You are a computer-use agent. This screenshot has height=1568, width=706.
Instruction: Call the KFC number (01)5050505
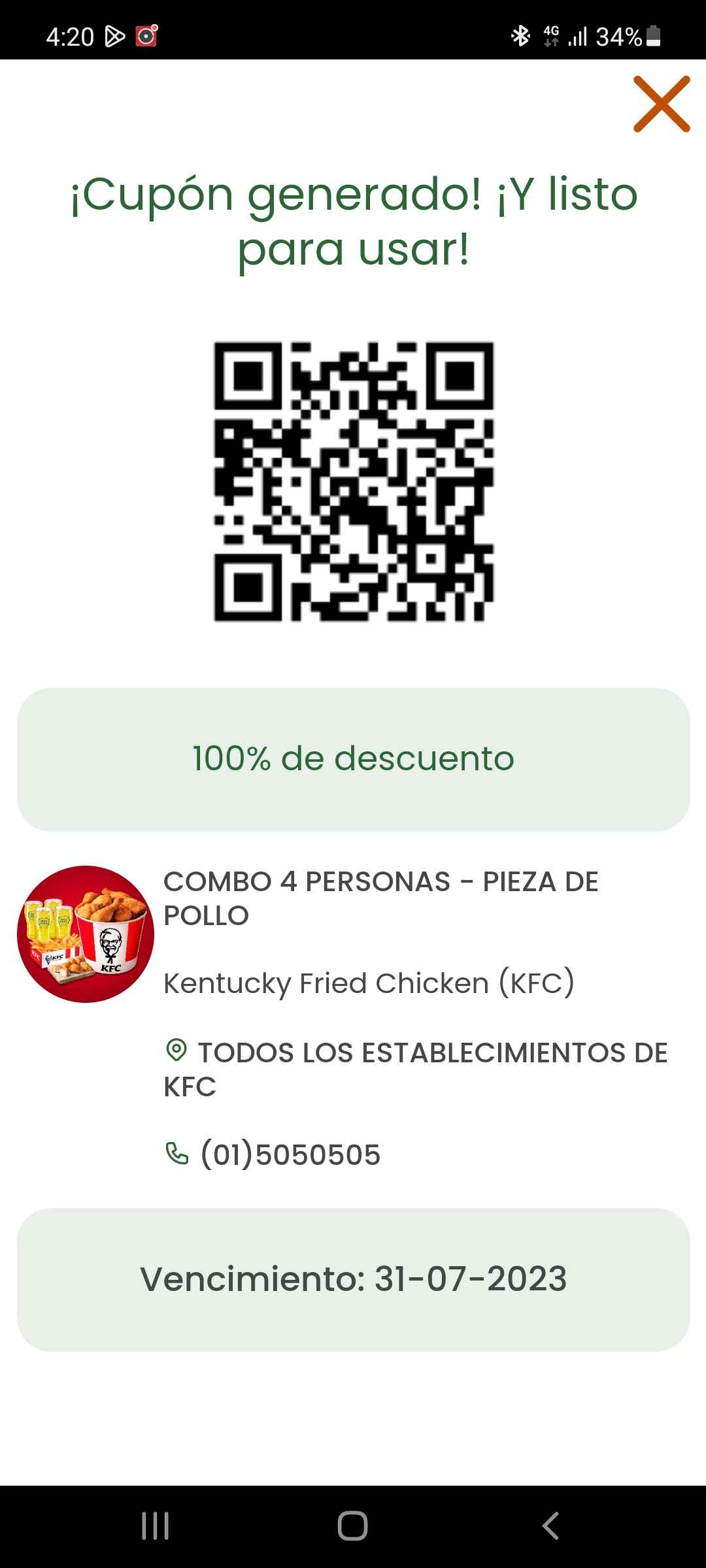tap(273, 1154)
